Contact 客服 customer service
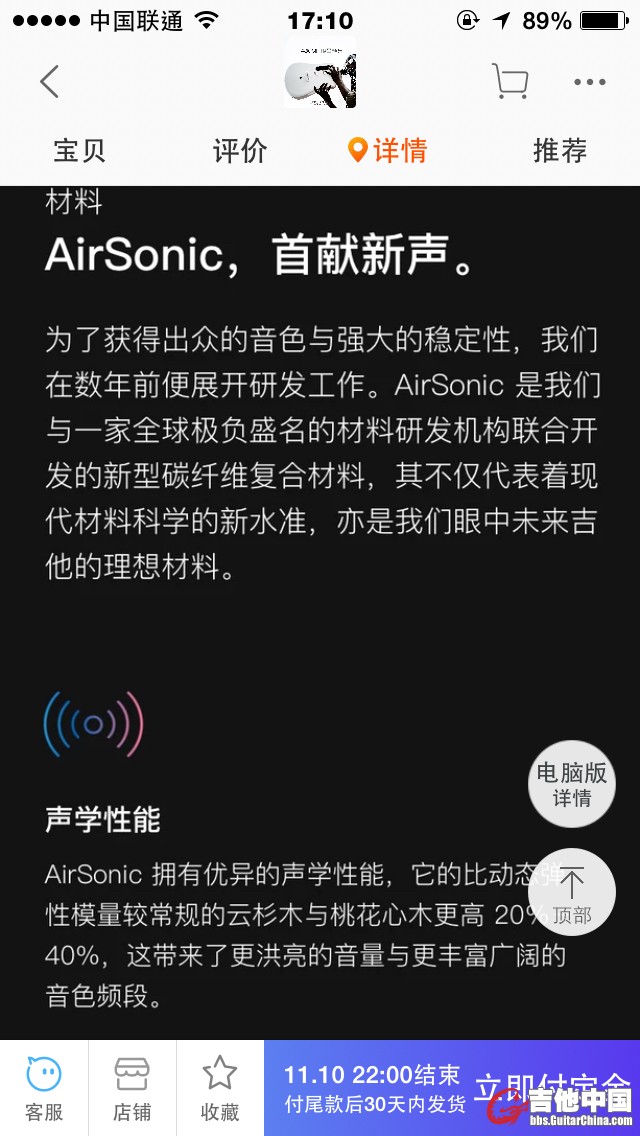This screenshot has width=640, height=1136. (44, 1088)
